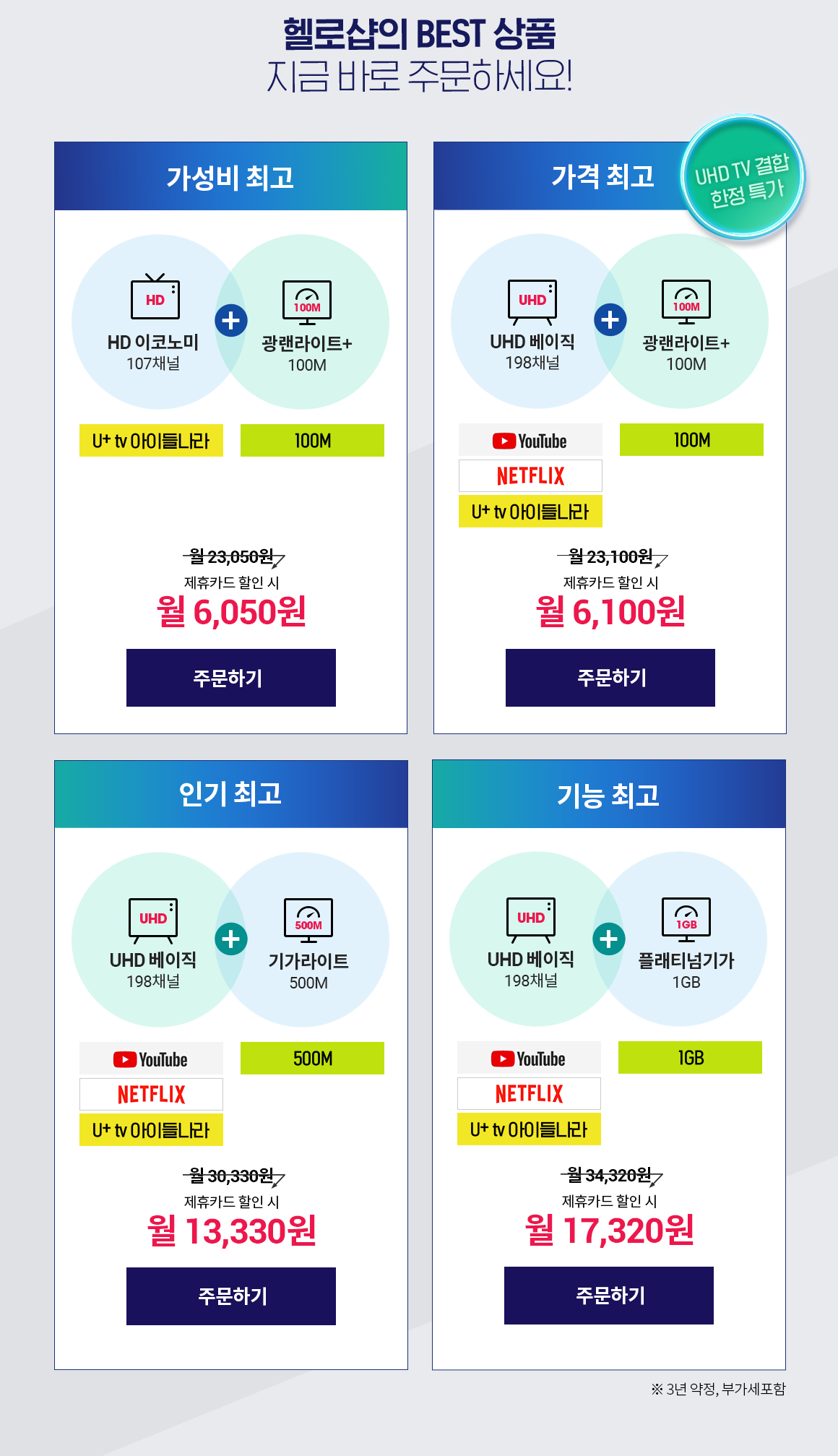Order the 인기 최고 기가라이트 500M bundle
Screen dimensions: 838x1456
pyautogui.click(x=230, y=1296)
